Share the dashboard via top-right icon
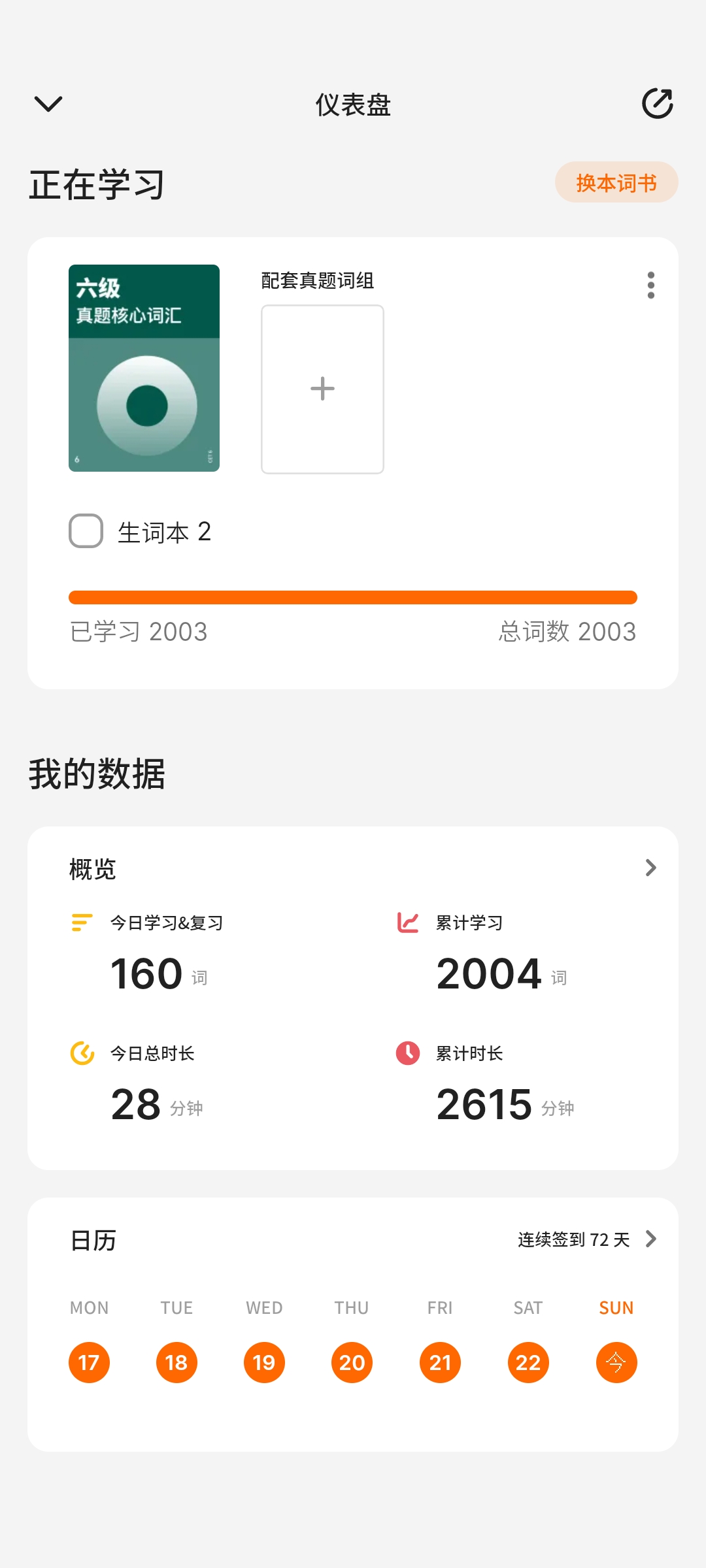 tap(657, 104)
